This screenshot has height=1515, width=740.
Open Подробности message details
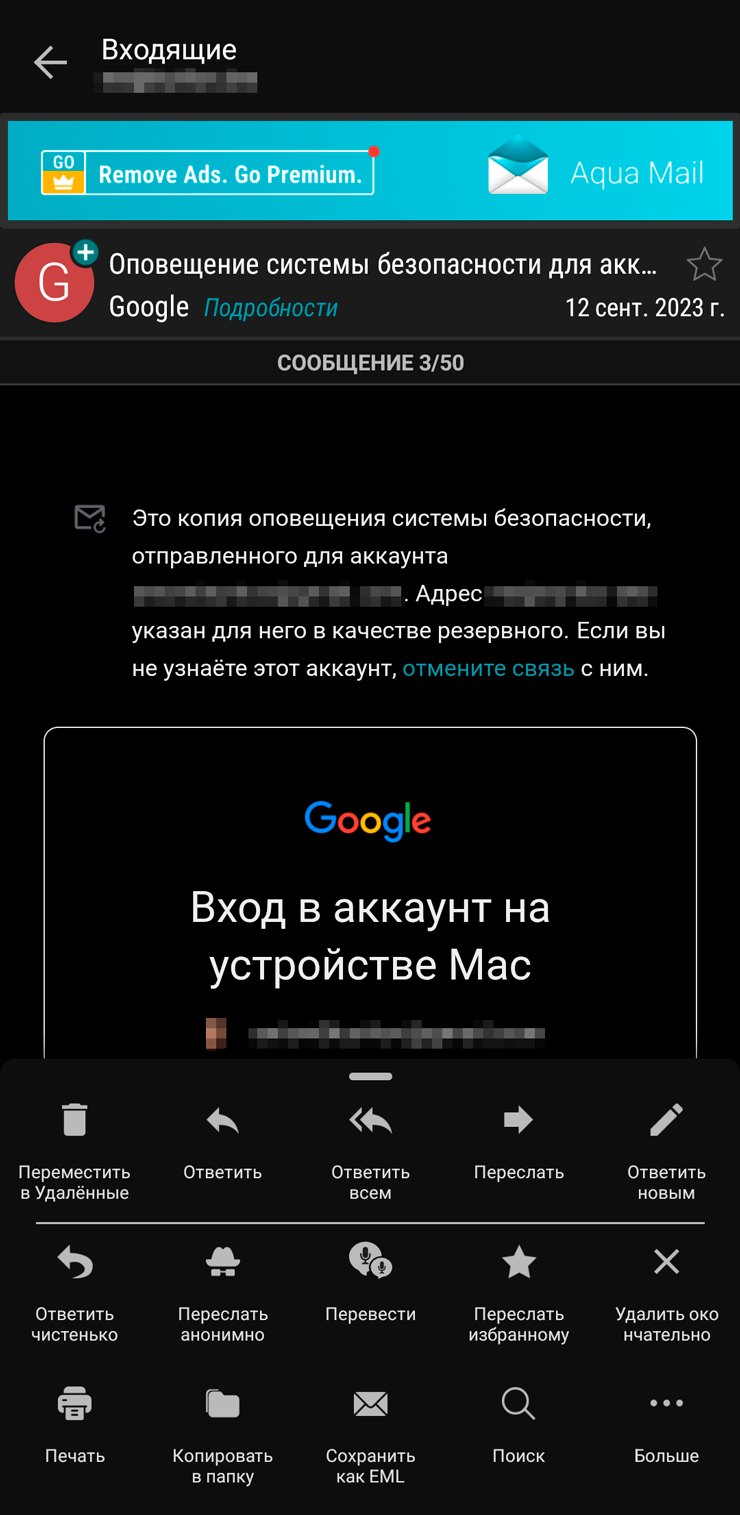click(x=270, y=308)
